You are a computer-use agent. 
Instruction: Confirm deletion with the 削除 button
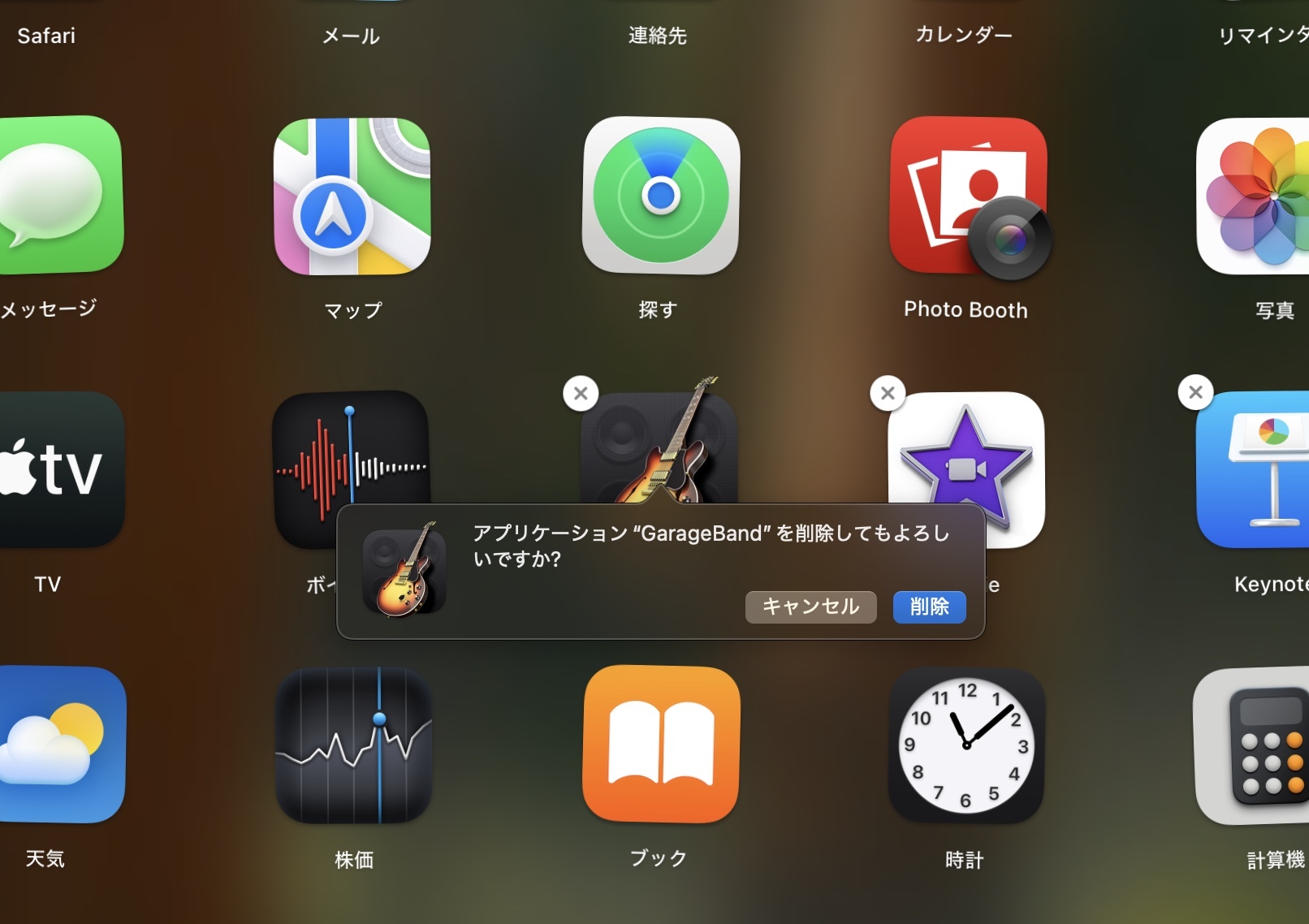pos(929,607)
